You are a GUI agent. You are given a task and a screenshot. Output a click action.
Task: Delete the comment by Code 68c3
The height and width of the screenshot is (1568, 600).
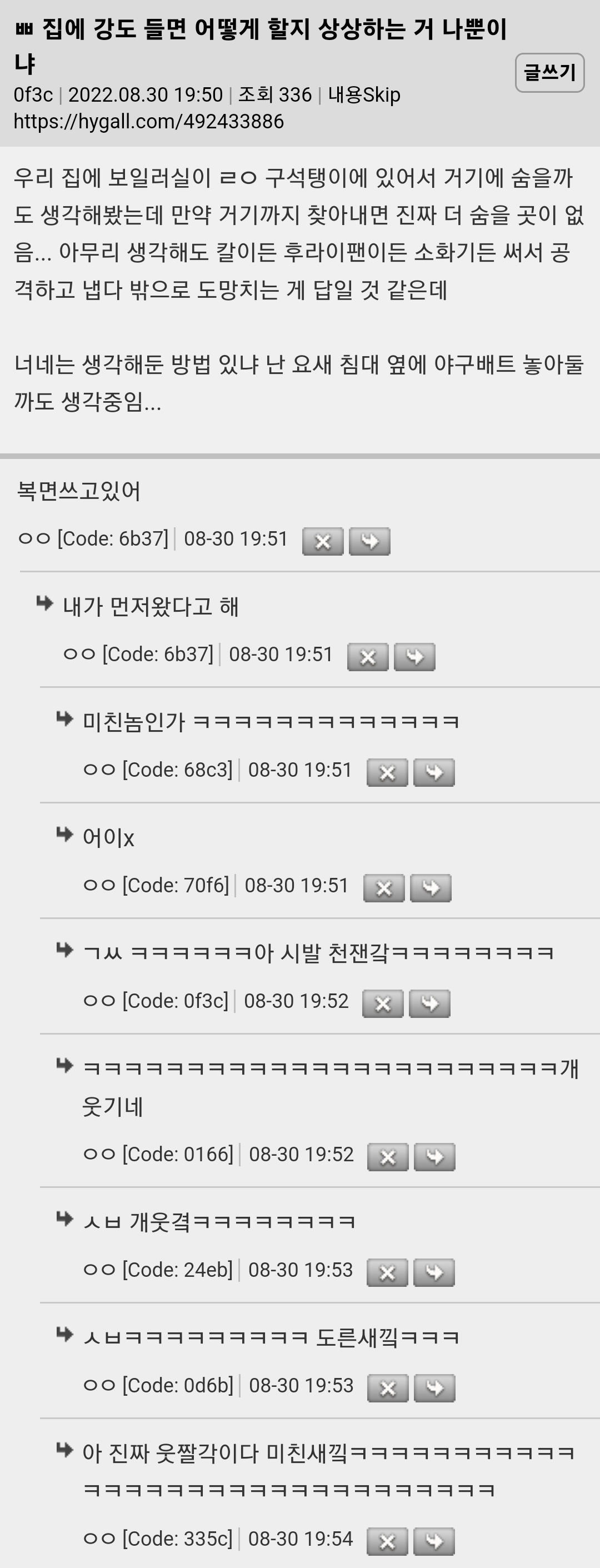[x=387, y=772]
